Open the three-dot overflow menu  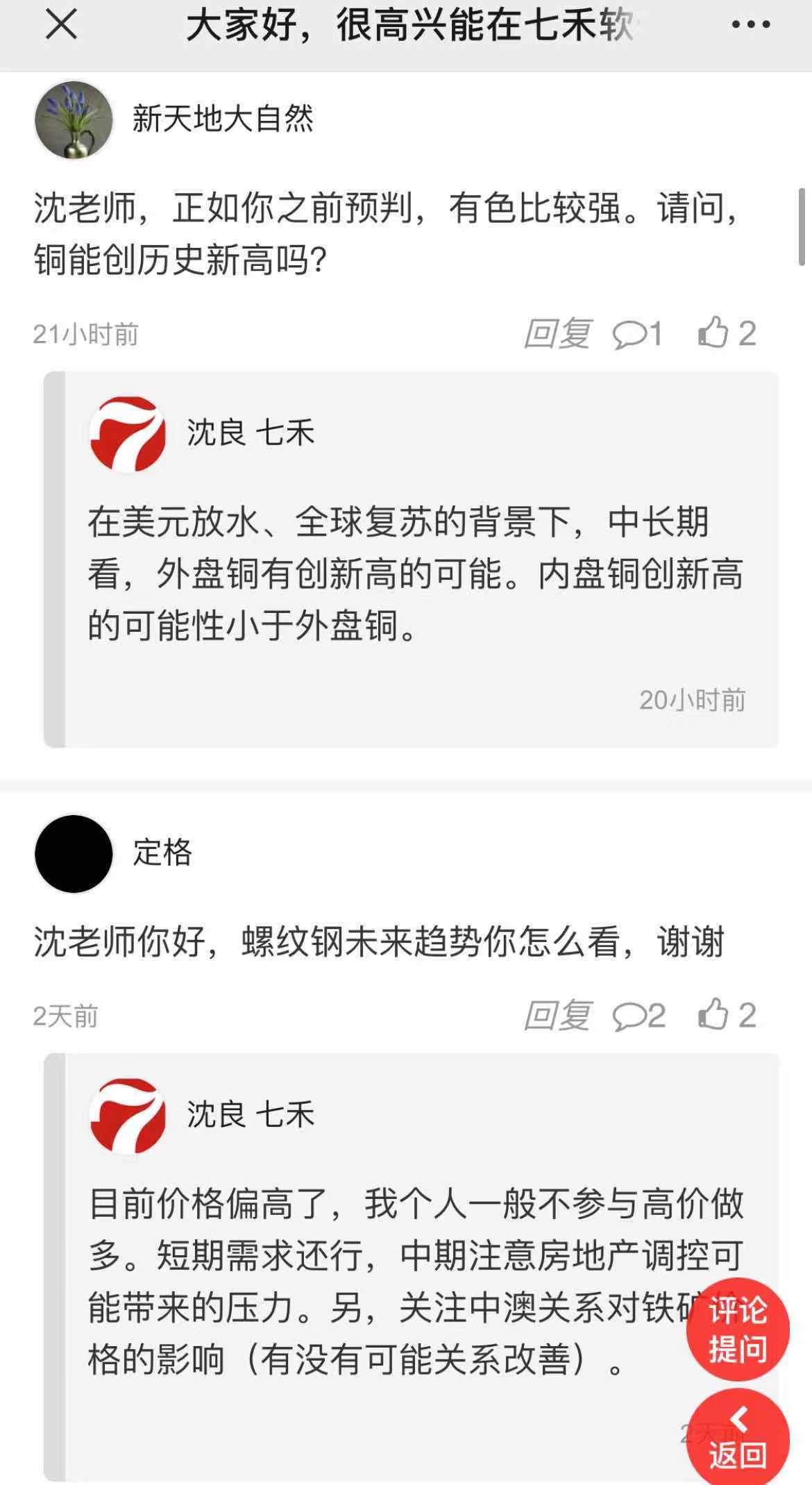[x=751, y=26]
